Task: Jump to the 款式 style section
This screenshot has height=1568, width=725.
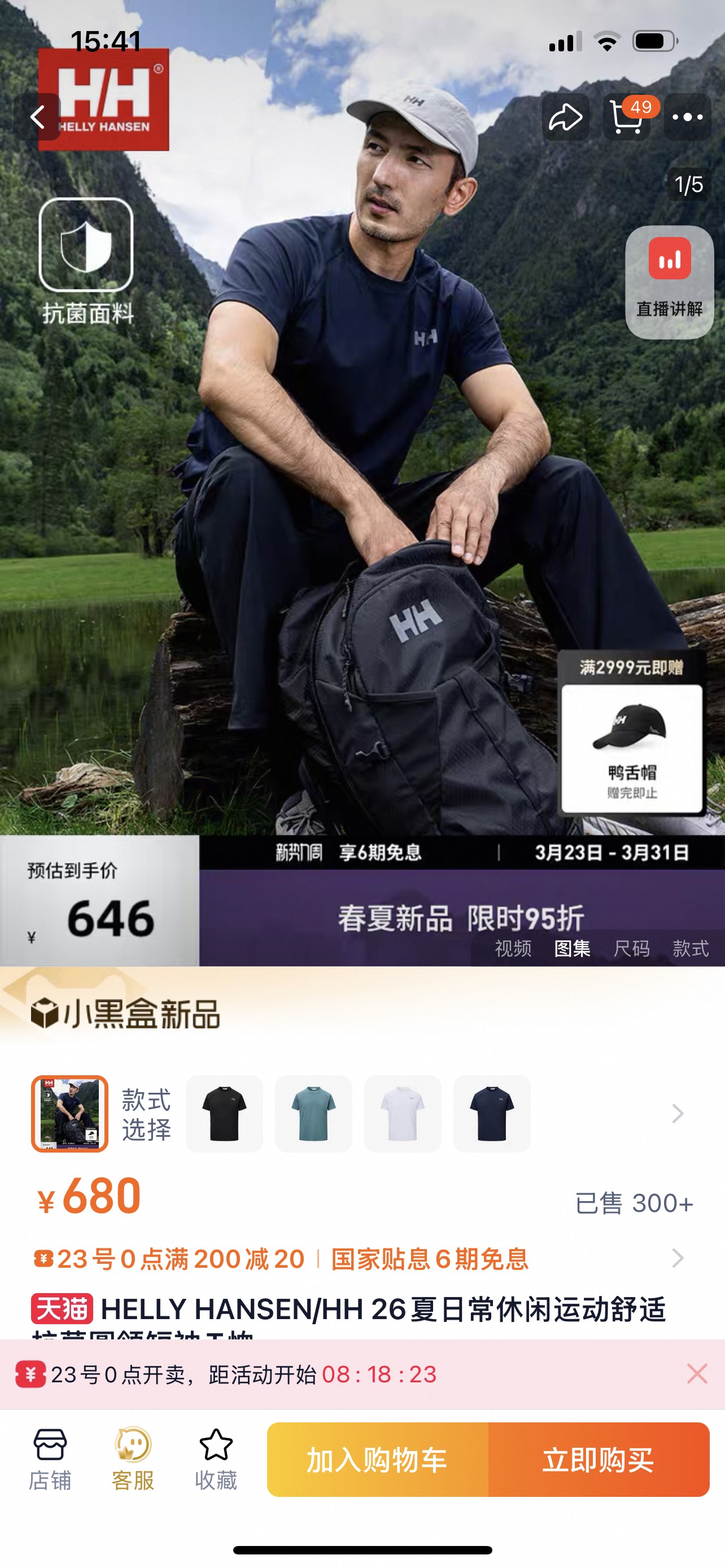Action: (691, 948)
